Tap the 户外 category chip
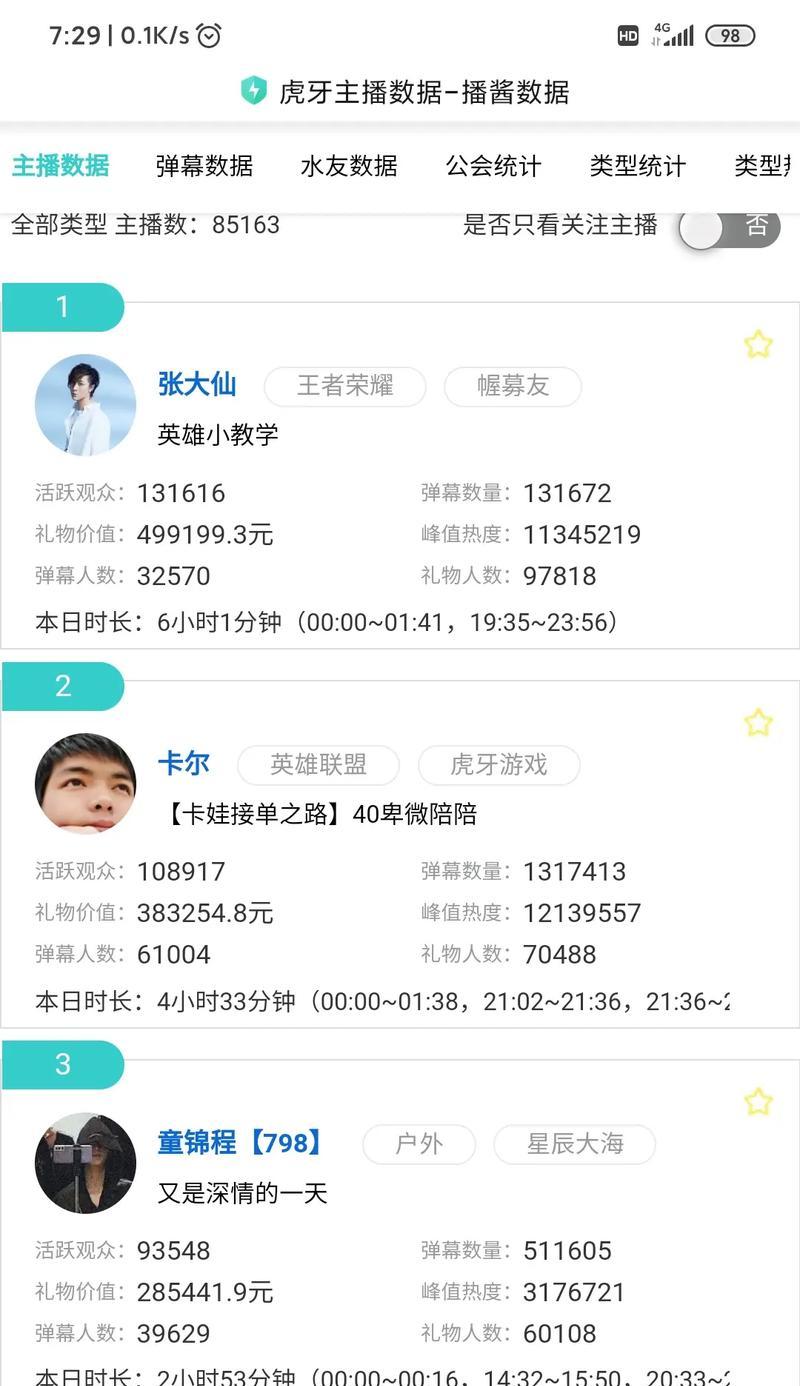 coord(419,1144)
